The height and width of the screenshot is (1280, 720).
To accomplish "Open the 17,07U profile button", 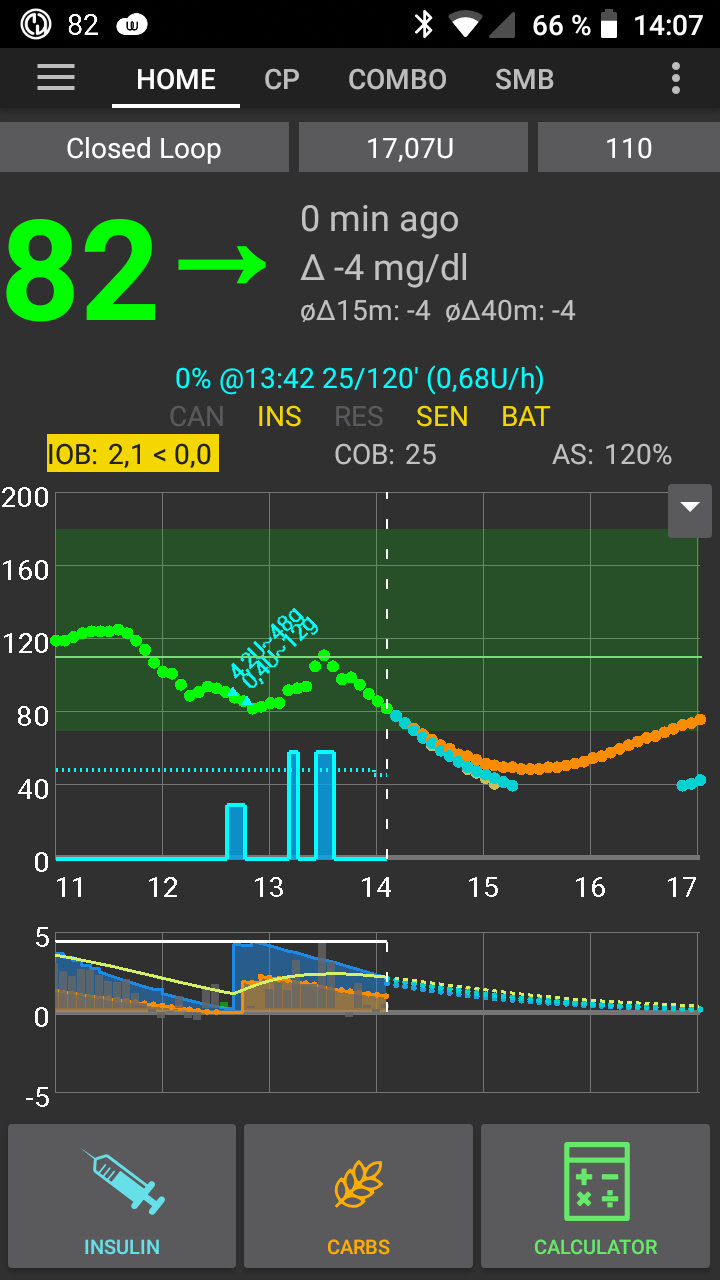I will 412,148.
